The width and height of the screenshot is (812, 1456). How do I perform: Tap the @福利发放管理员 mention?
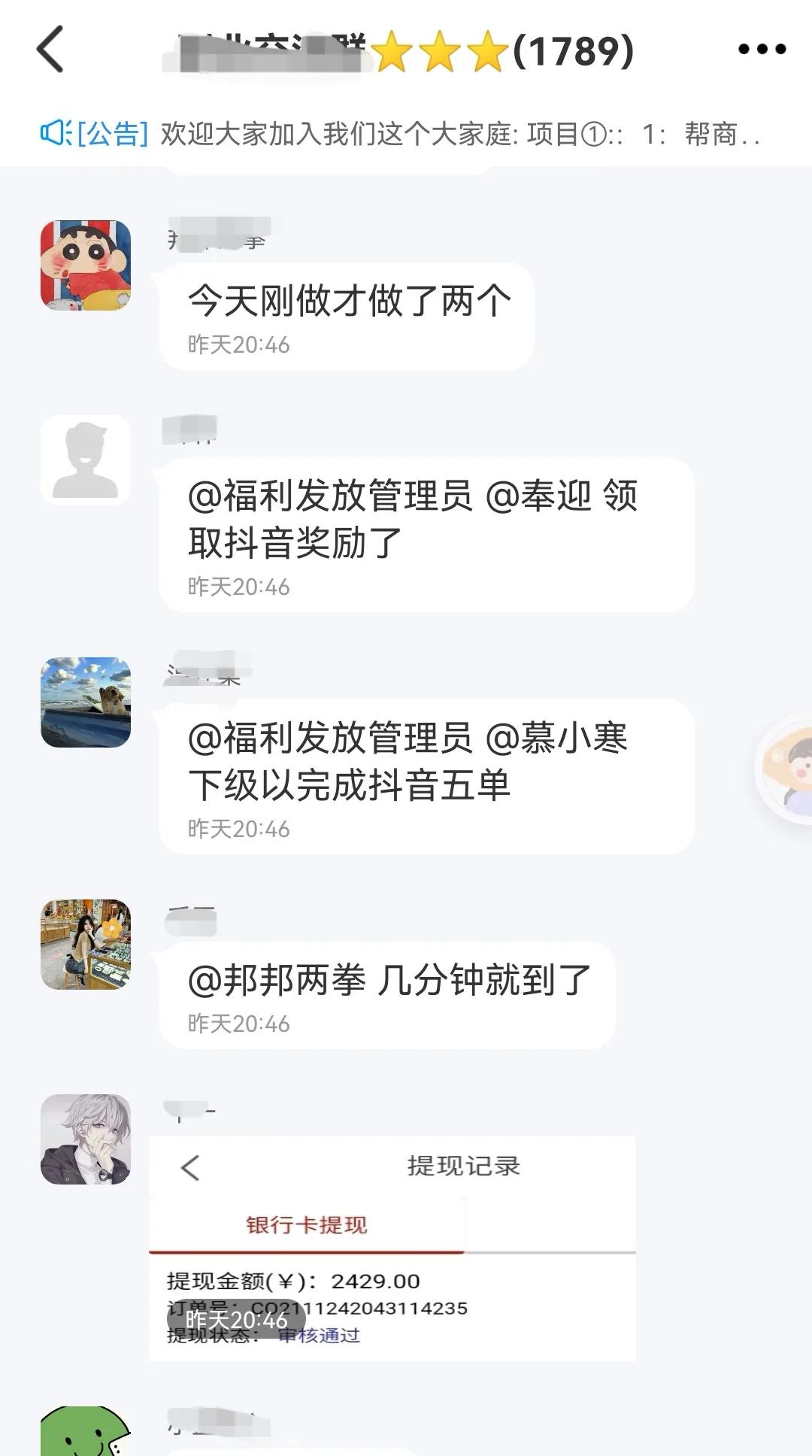(x=325, y=496)
